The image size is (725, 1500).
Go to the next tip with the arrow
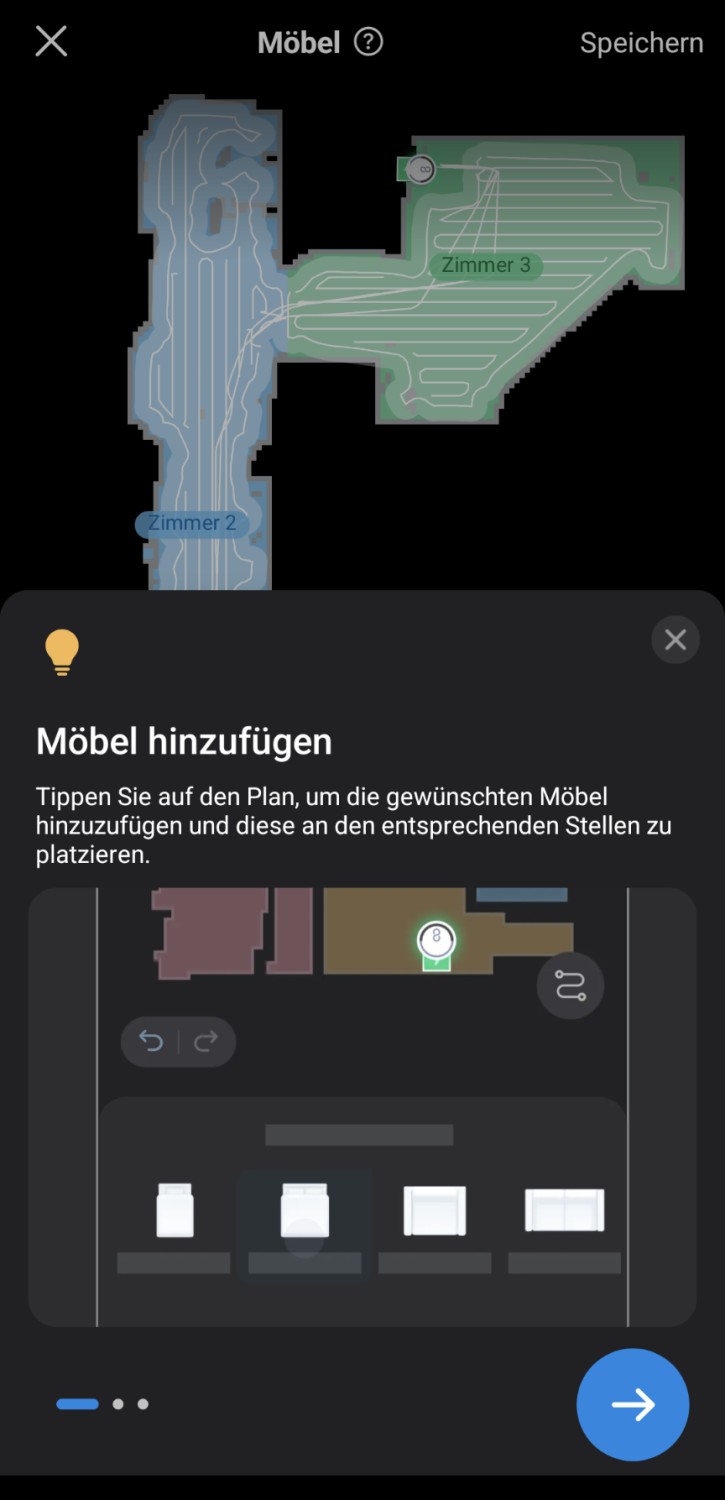coord(632,1404)
